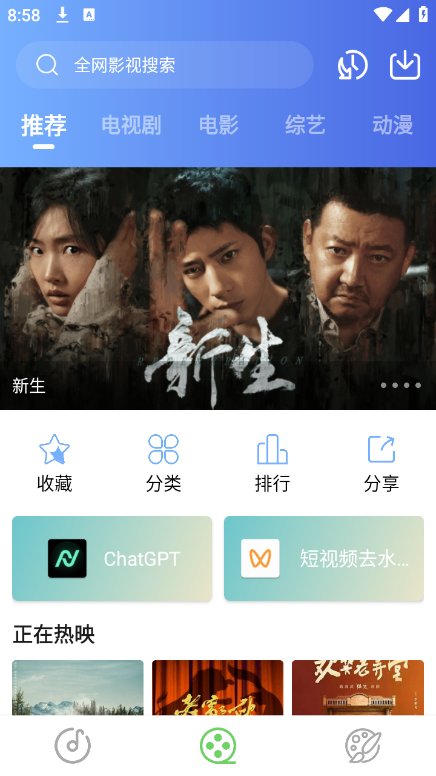Open the downloads icon
This screenshot has width=436, height=776.
(405, 65)
